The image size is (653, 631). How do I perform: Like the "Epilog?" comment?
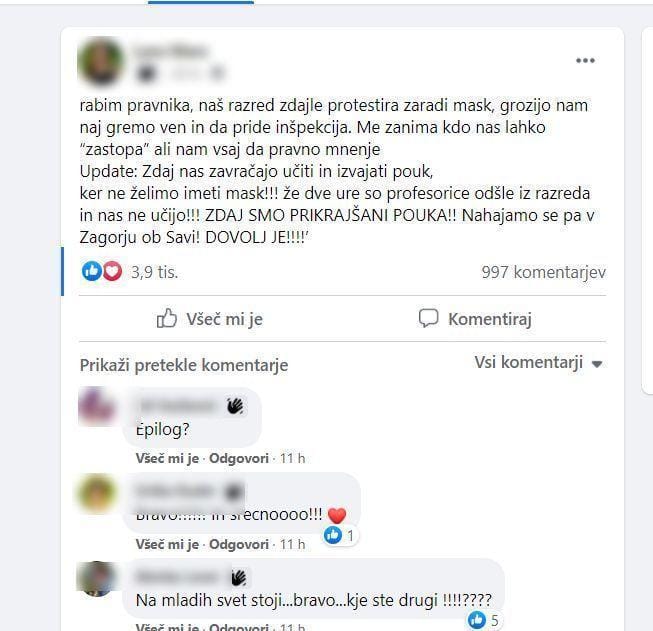point(167,458)
